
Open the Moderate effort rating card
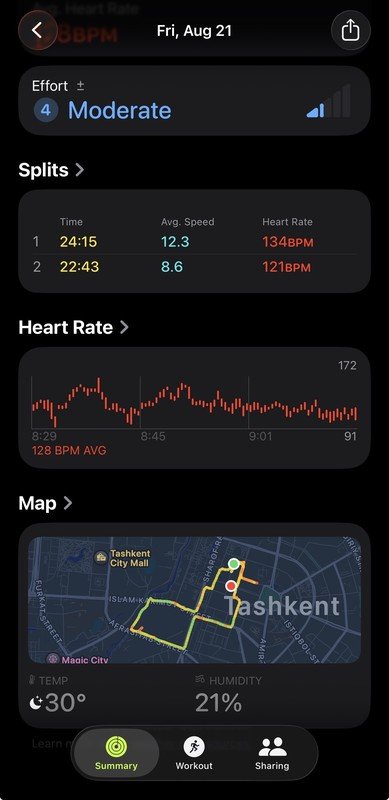[x=194, y=101]
